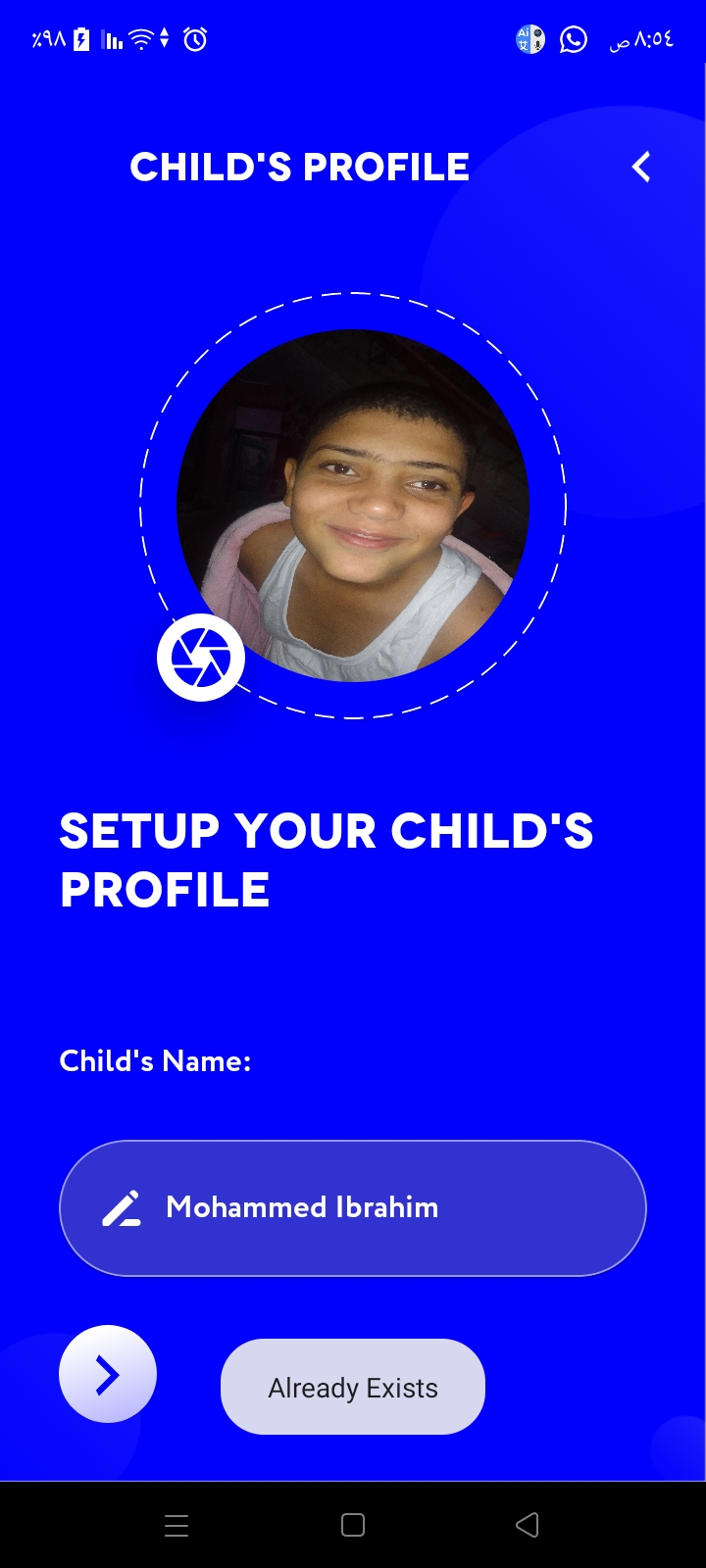The height and width of the screenshot is (1568, 706).
Task: Tap the system back button
Action: (527, 1525)
